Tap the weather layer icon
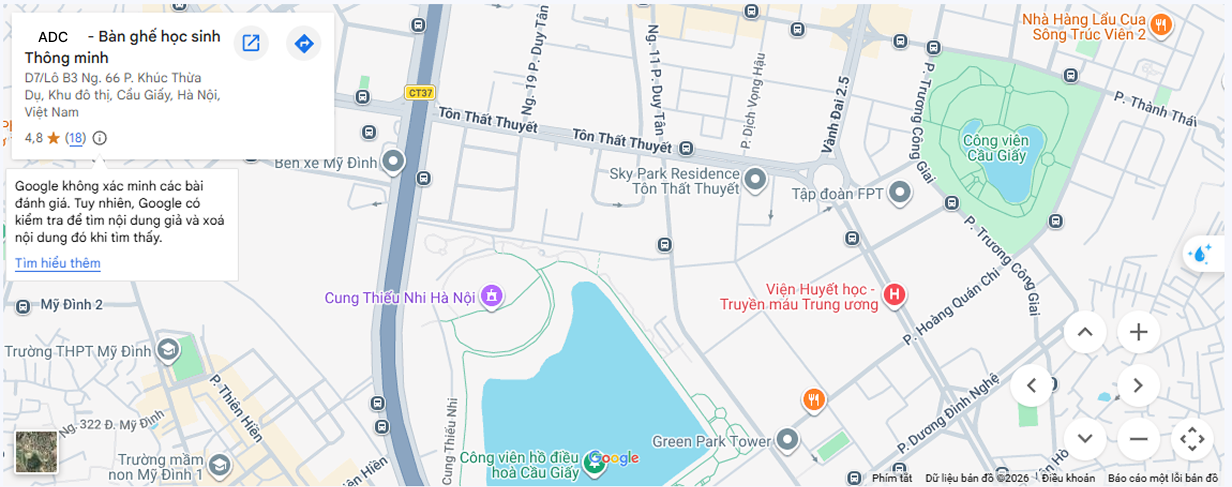The image size is (1232, 487). click(x=1197, y=253)
